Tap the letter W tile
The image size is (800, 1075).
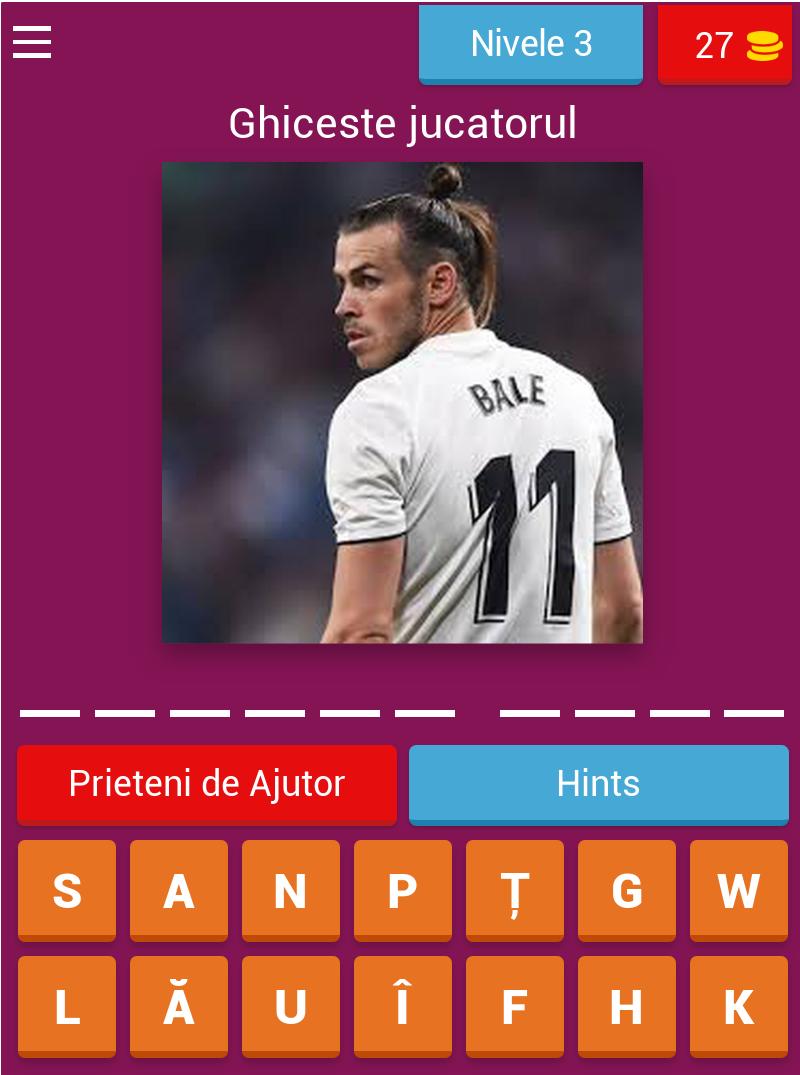point(739,889)
